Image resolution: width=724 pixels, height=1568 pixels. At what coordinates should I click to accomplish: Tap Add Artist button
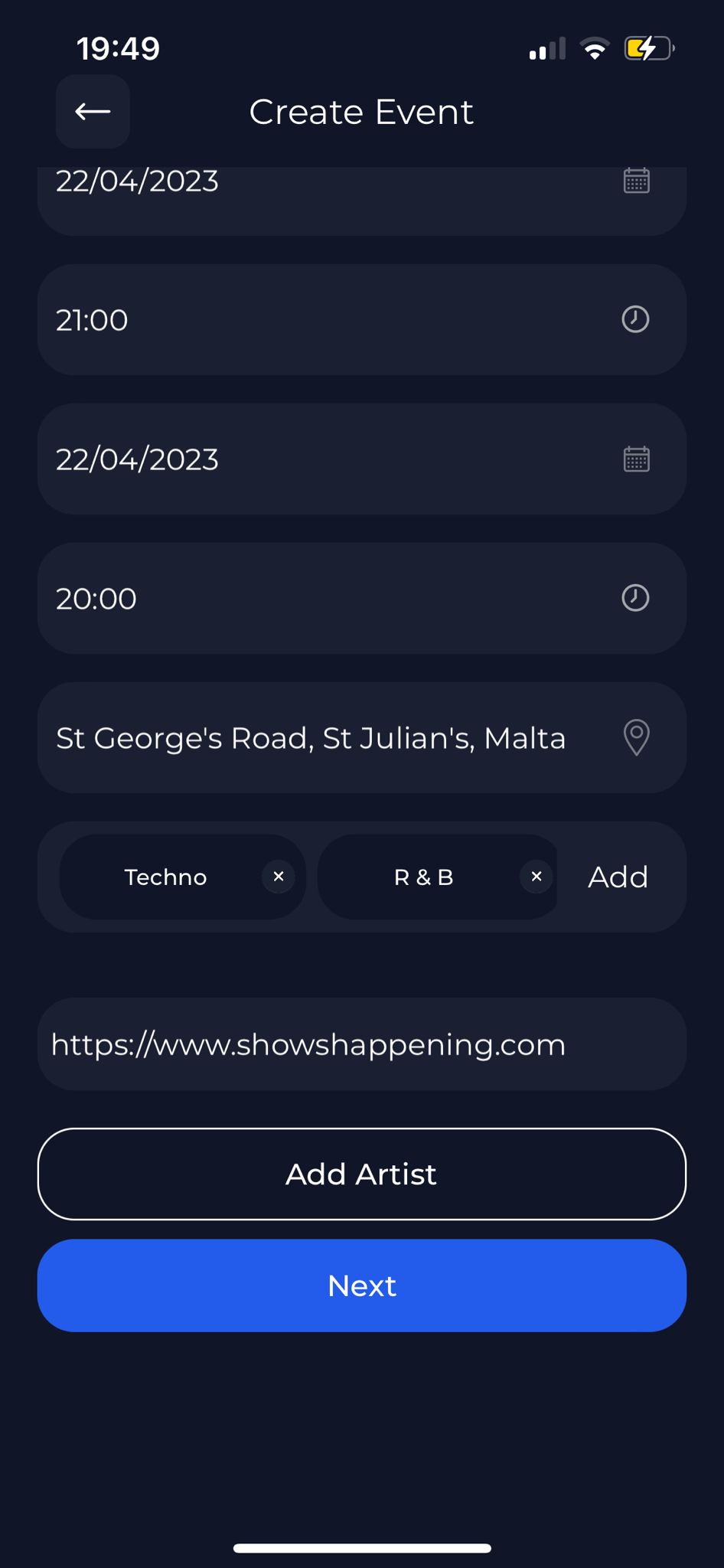click(361, 1174)
